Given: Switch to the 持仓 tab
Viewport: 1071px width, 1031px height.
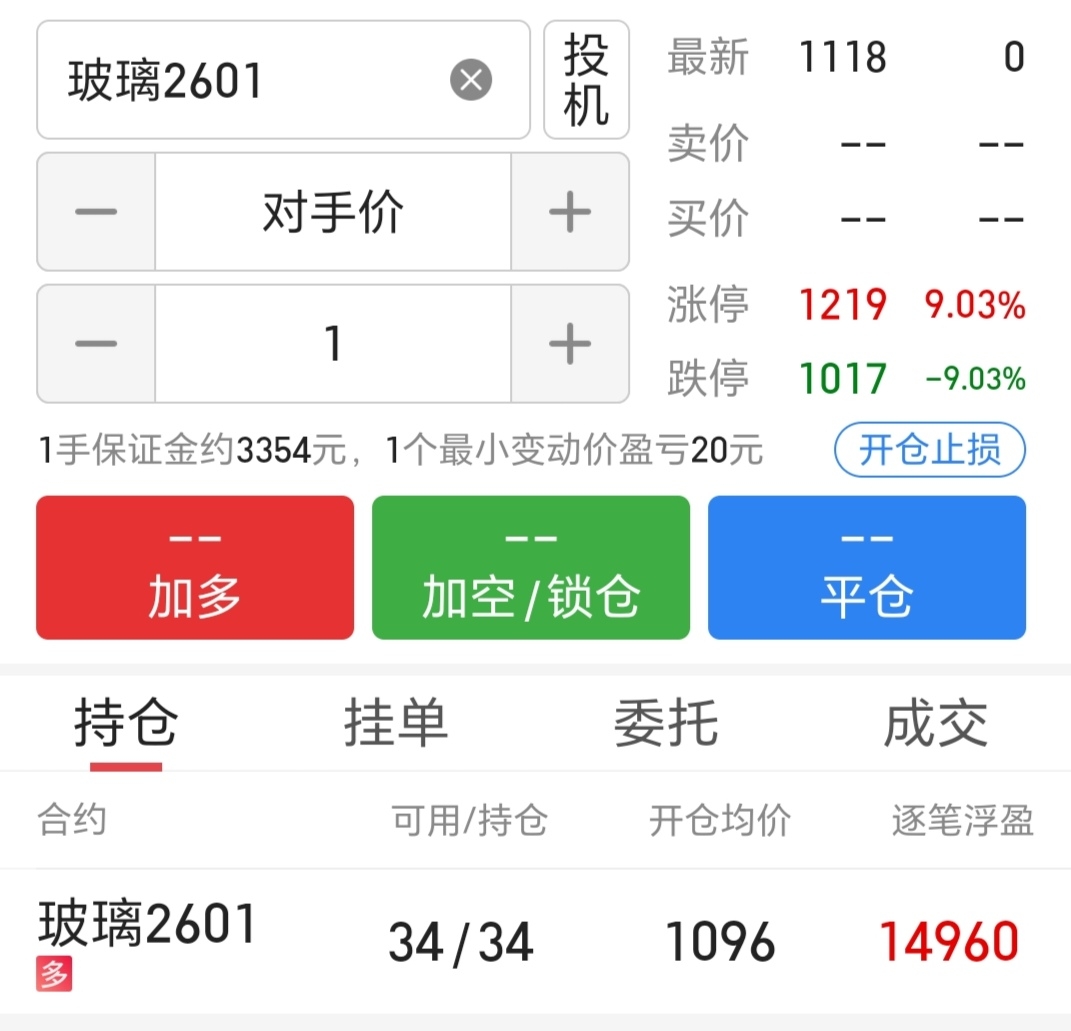Looking at the screenshot, I should coord(126,724).
